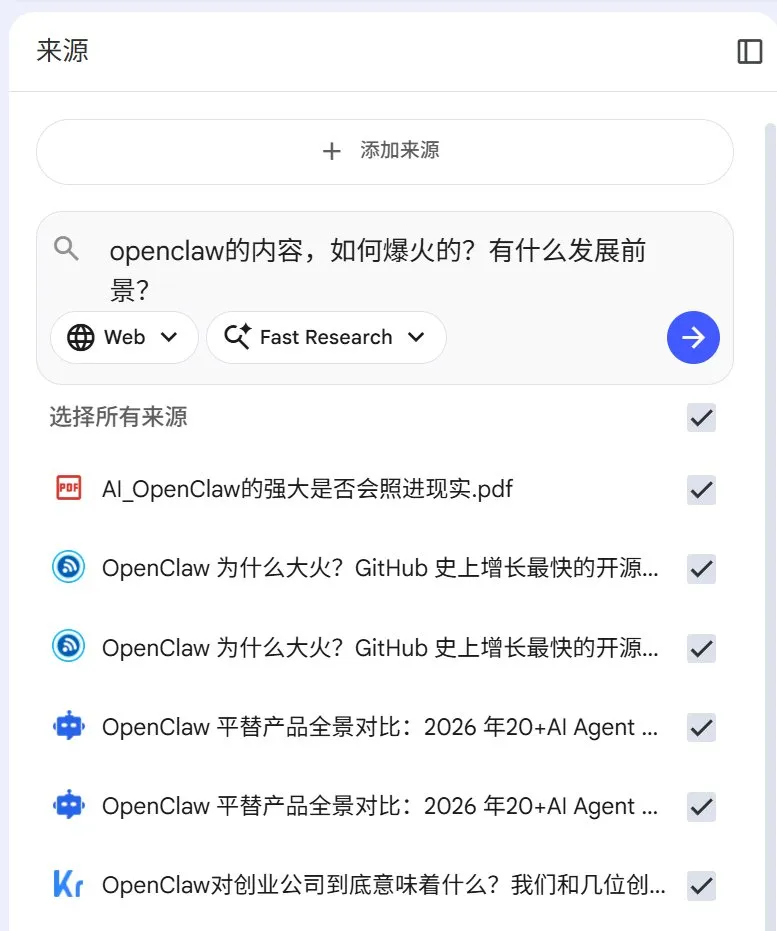Click the blog icon of the second GitHub source
Viewport: 777px width, 931px height.
[68, 648]
